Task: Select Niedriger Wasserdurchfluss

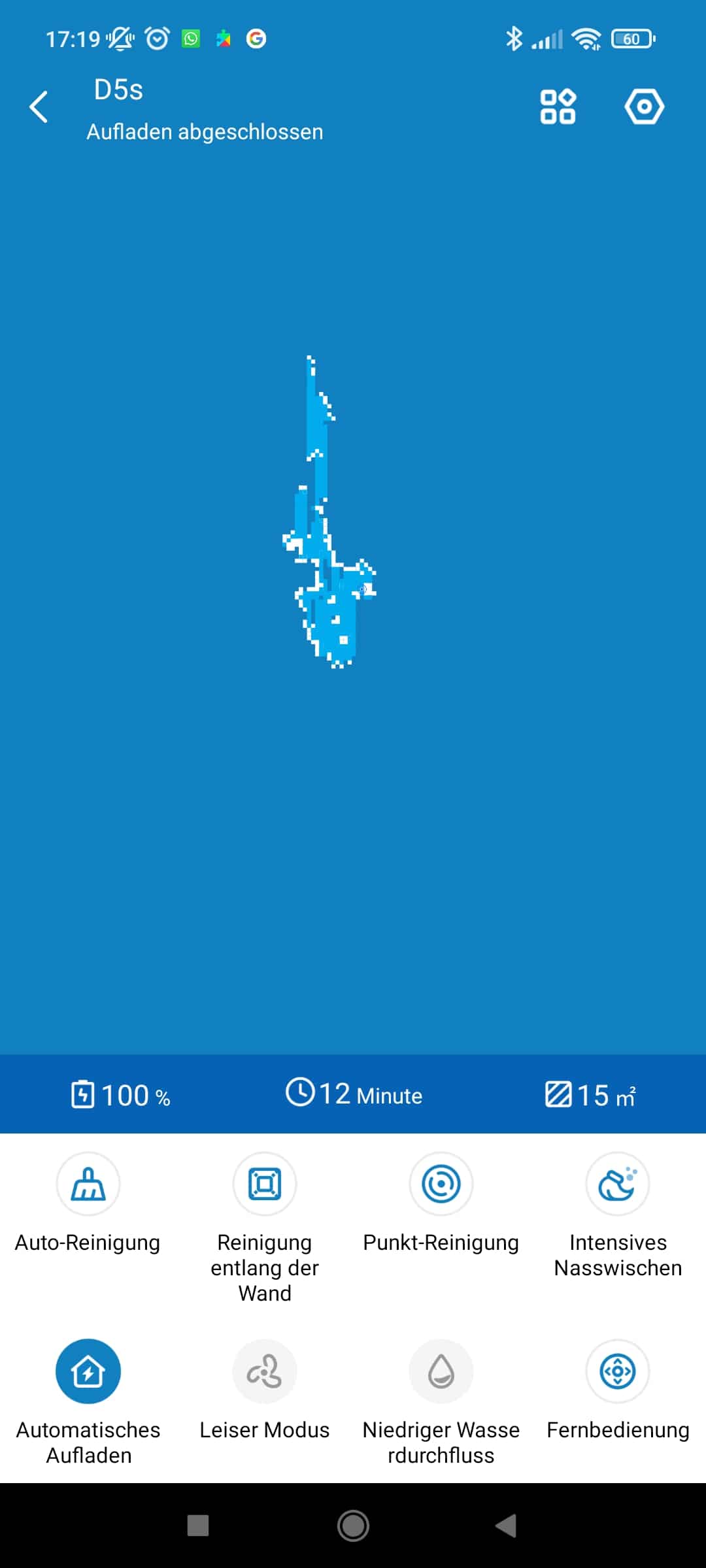Action: [x=441, y=1371]
